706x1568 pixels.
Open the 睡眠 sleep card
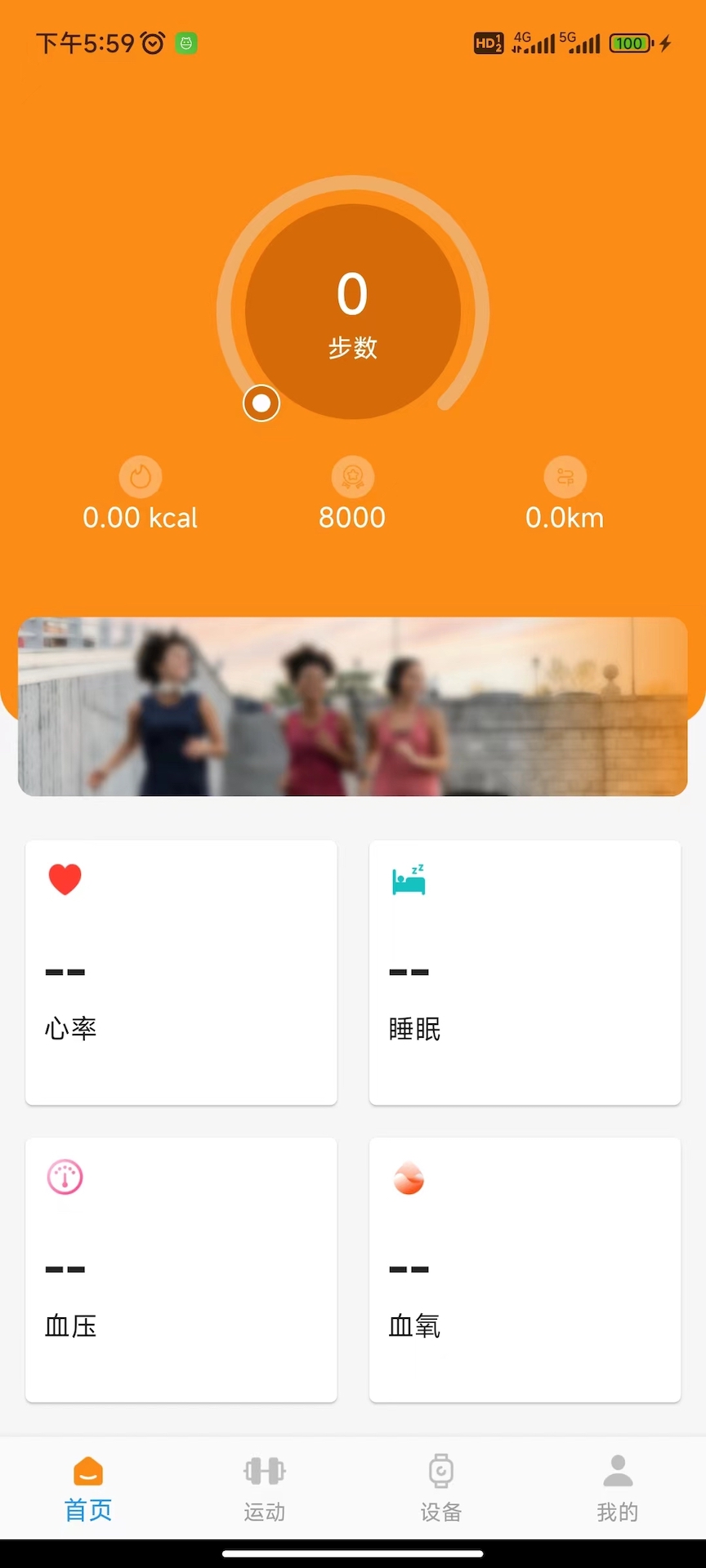pyautogui.click(x=524, y=972)
